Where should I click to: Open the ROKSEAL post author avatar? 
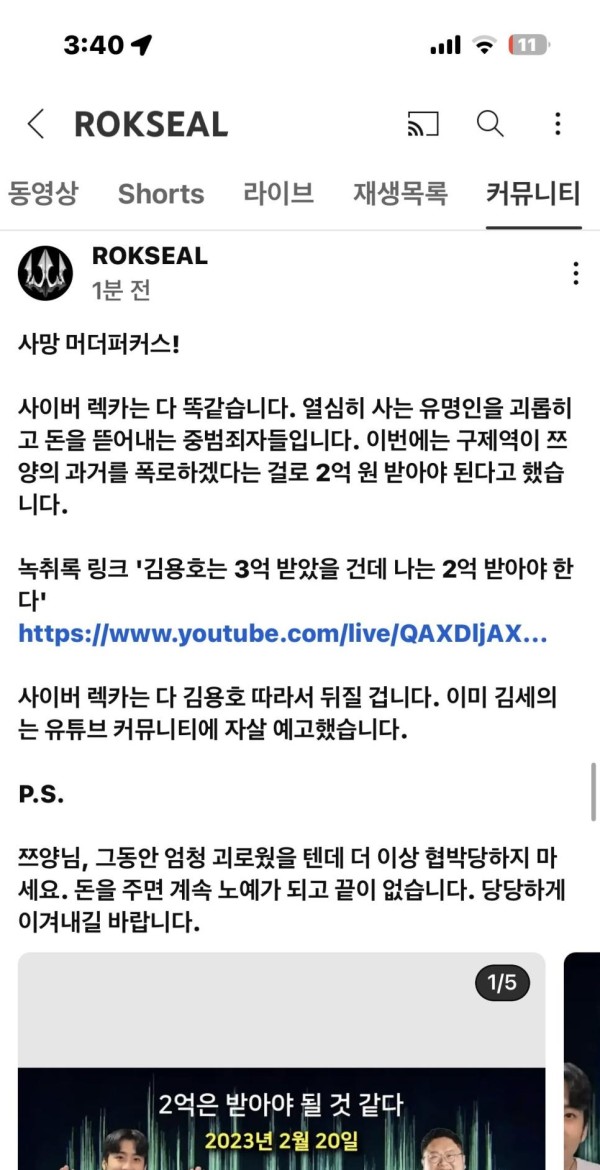46,273
